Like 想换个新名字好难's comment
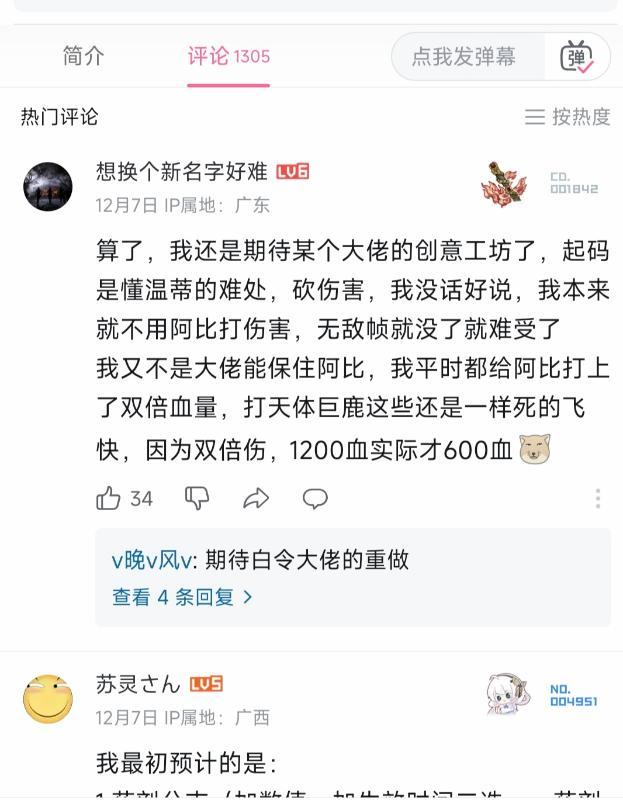The image size is (623, 800). tap(109, 498)
